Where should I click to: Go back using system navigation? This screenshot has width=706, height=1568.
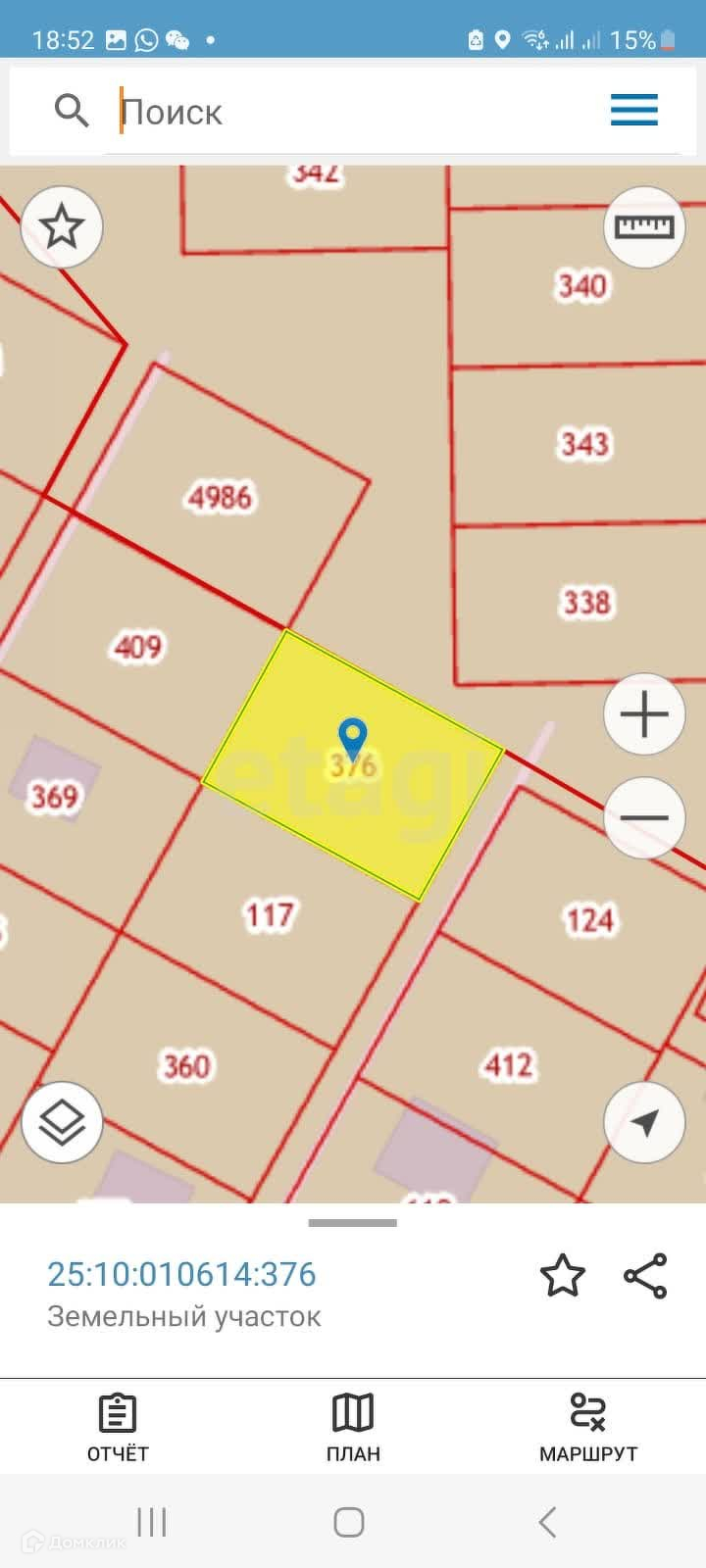point(548,1522)
